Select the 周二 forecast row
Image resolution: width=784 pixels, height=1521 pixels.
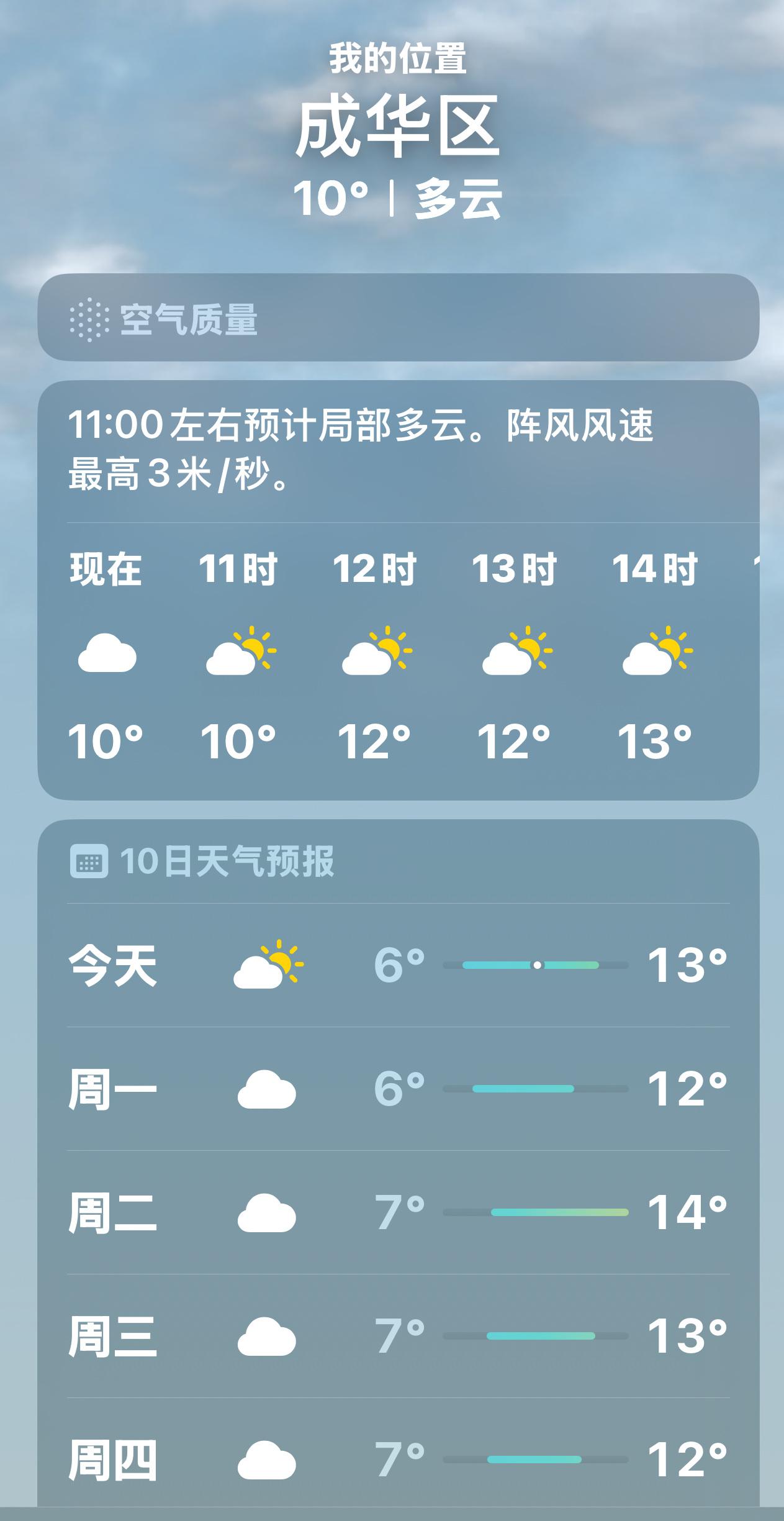click(392, 1211)
